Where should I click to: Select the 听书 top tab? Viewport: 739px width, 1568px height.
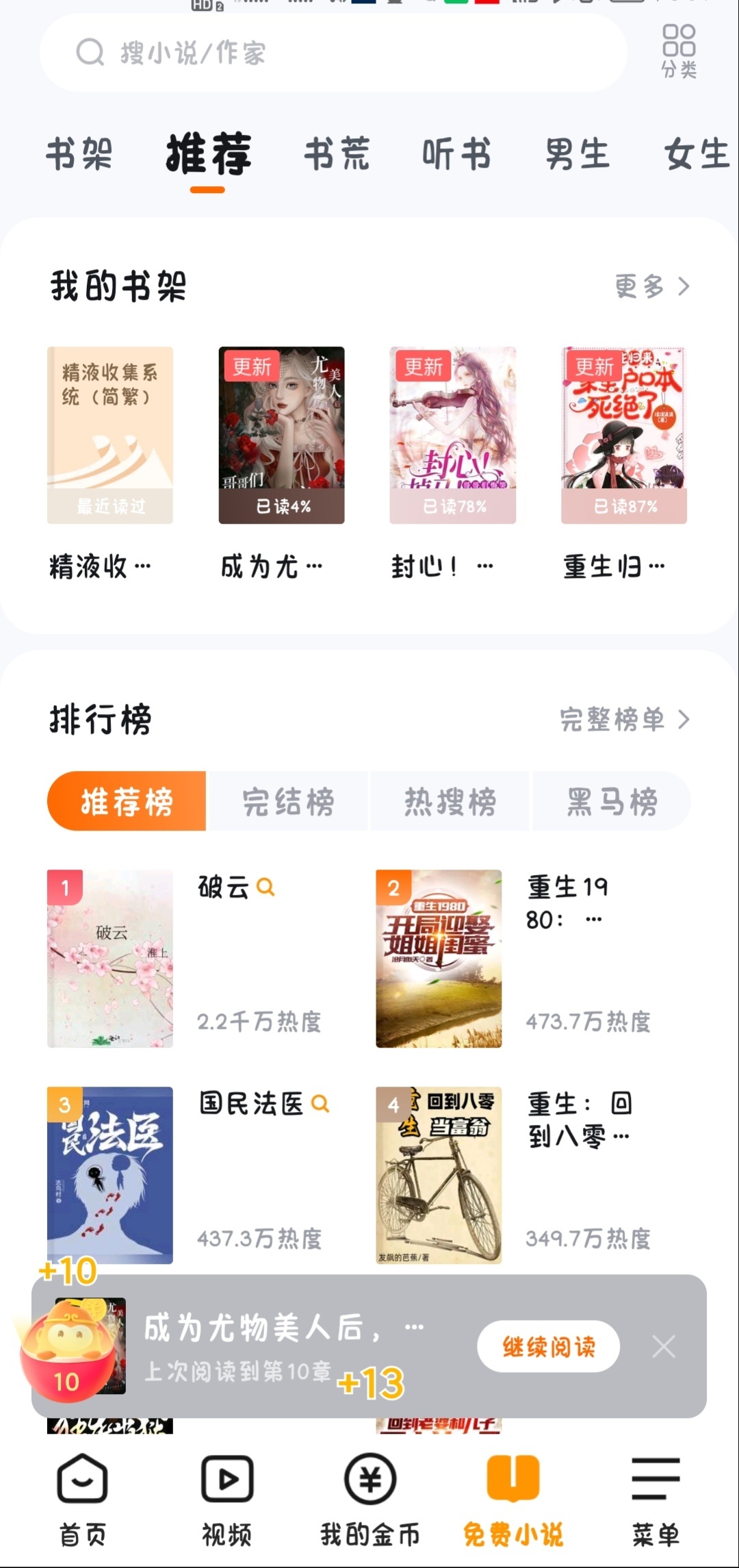[456, 153]
